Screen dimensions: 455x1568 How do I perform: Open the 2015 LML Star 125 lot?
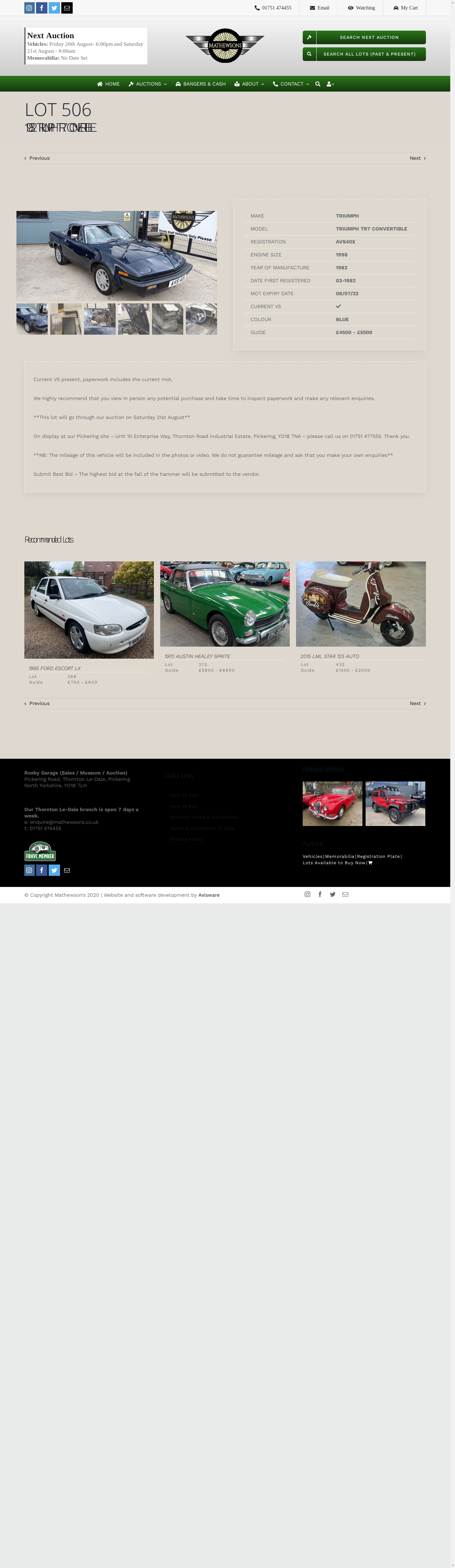361,604
